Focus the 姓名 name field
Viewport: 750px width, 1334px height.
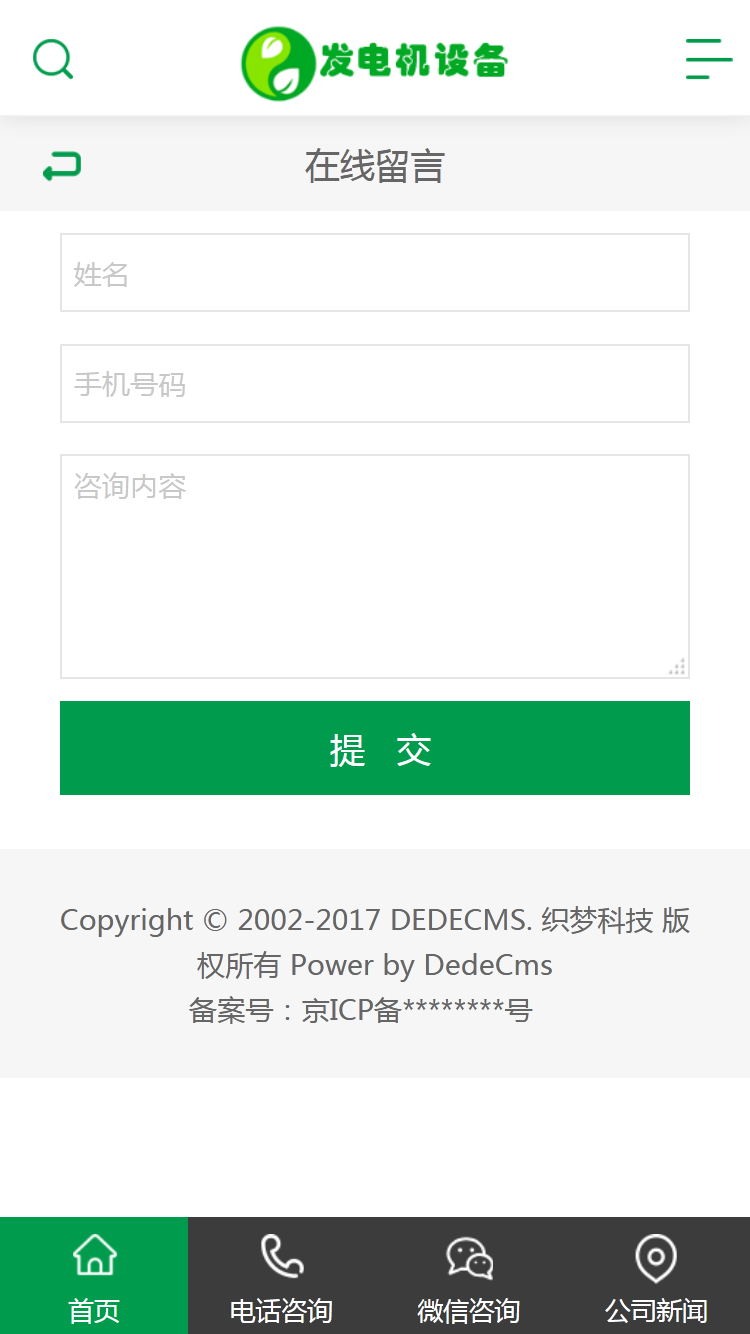tap(375, 273)
